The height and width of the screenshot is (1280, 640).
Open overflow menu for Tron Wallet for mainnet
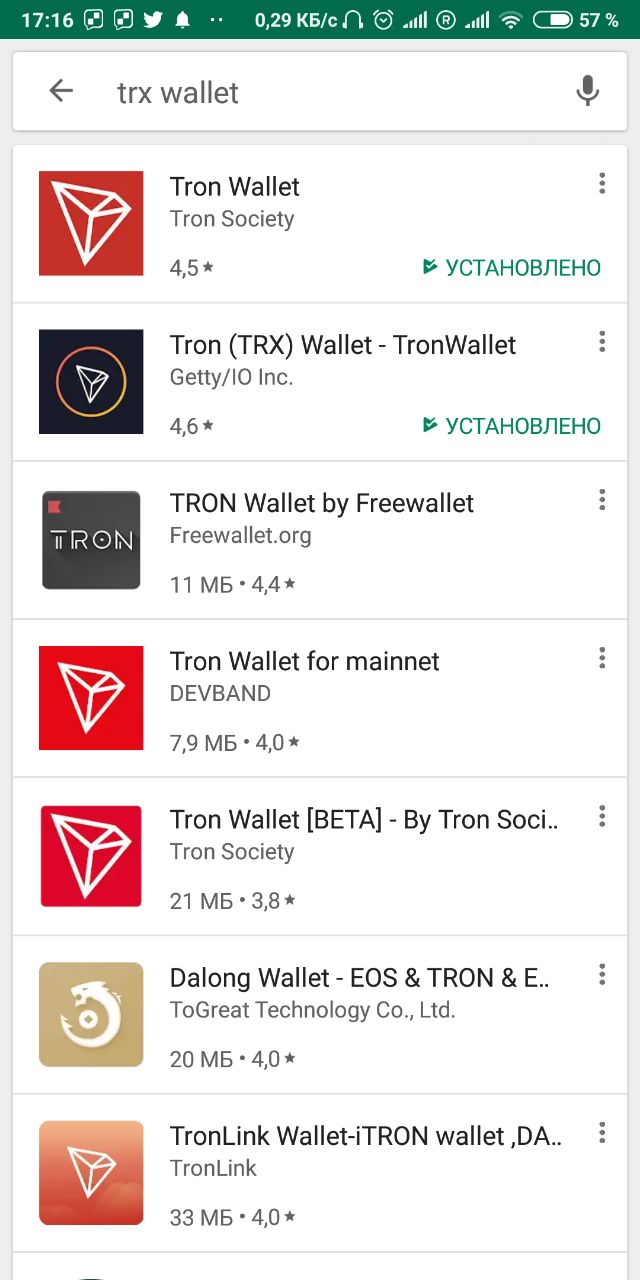click(602, 657)
